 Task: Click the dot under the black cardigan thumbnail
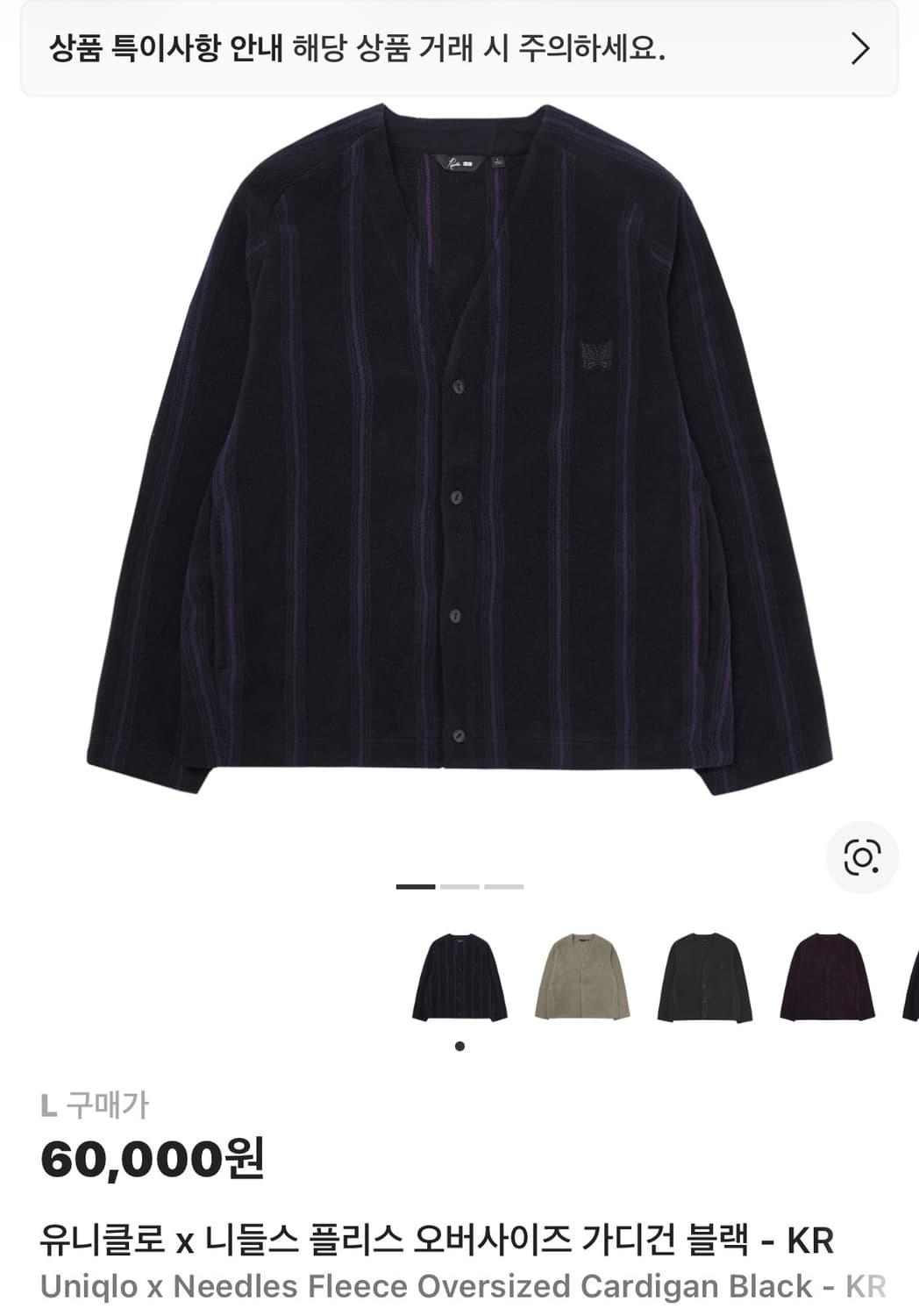459,1044
